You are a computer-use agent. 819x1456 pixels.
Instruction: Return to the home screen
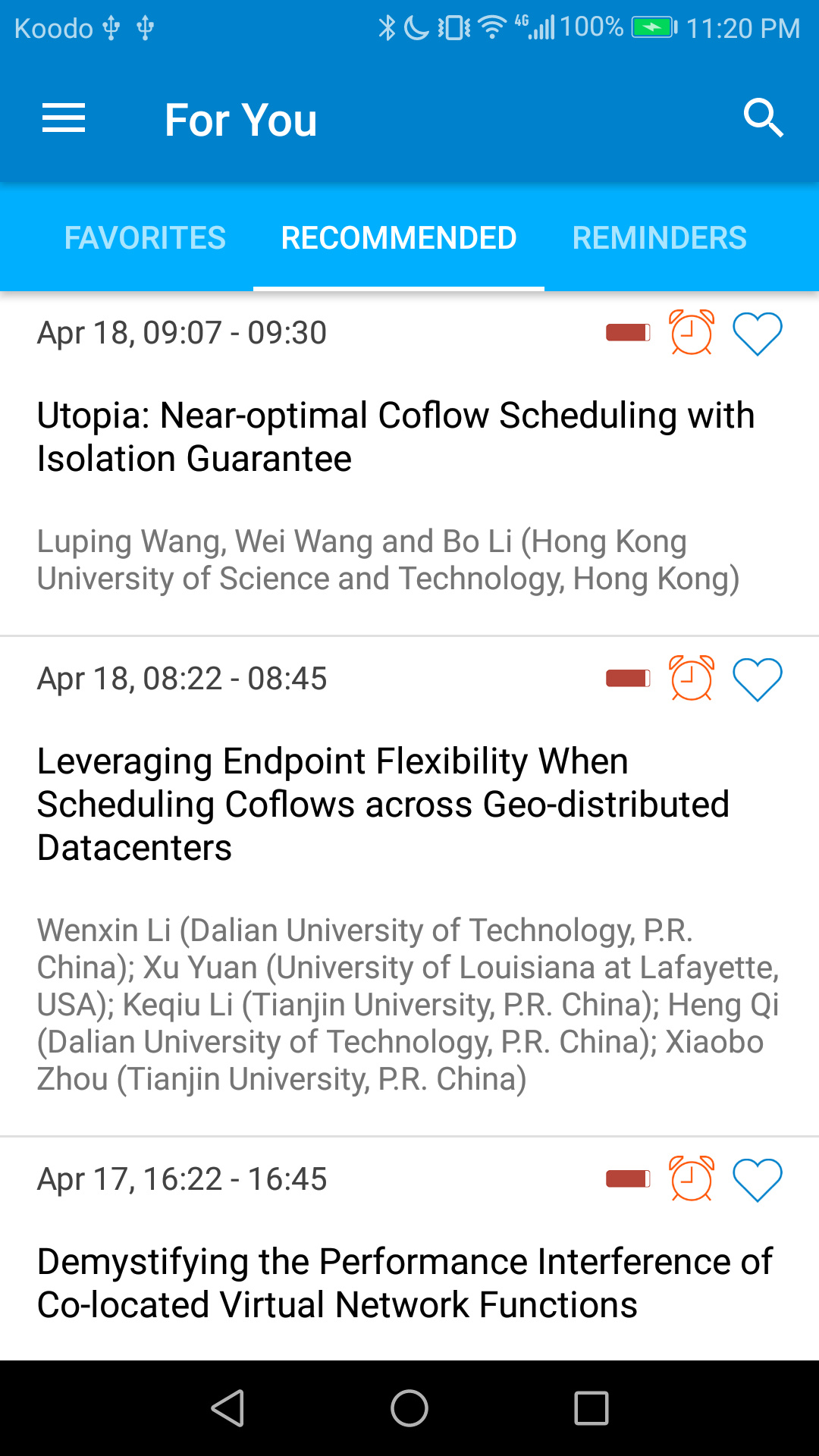coord(409,1408)
